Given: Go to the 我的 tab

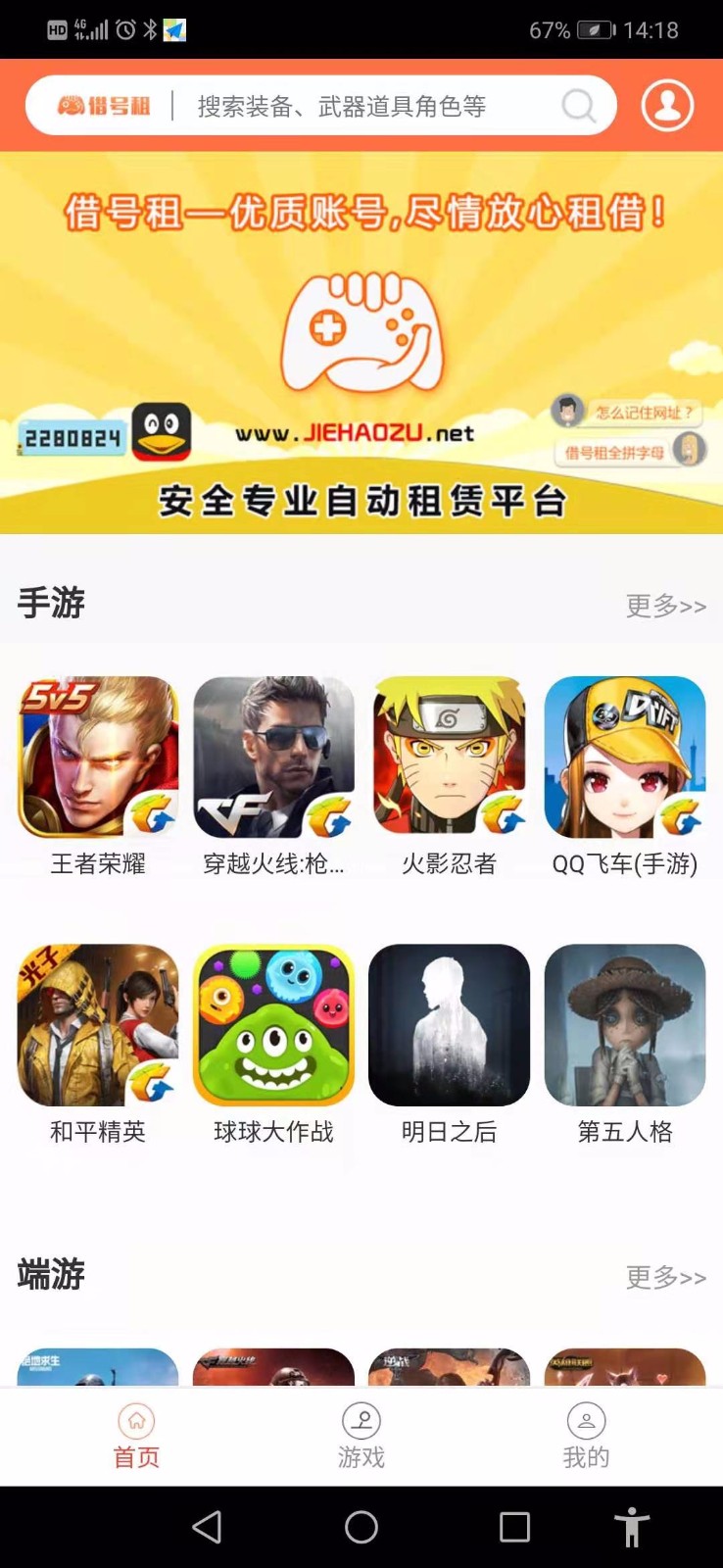Looking at the screenshot, I should (x=586, y=1437).
